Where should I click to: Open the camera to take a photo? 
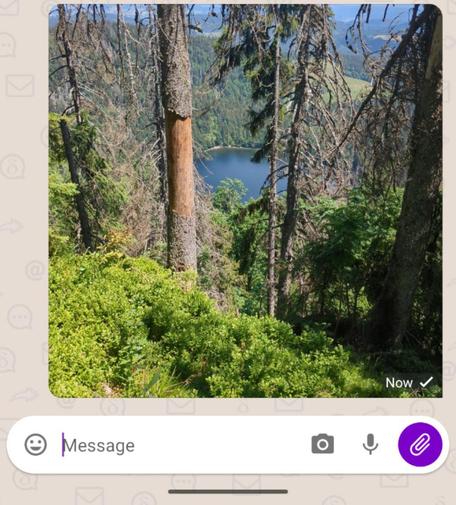pyautogui.click(x=322, y=444)
